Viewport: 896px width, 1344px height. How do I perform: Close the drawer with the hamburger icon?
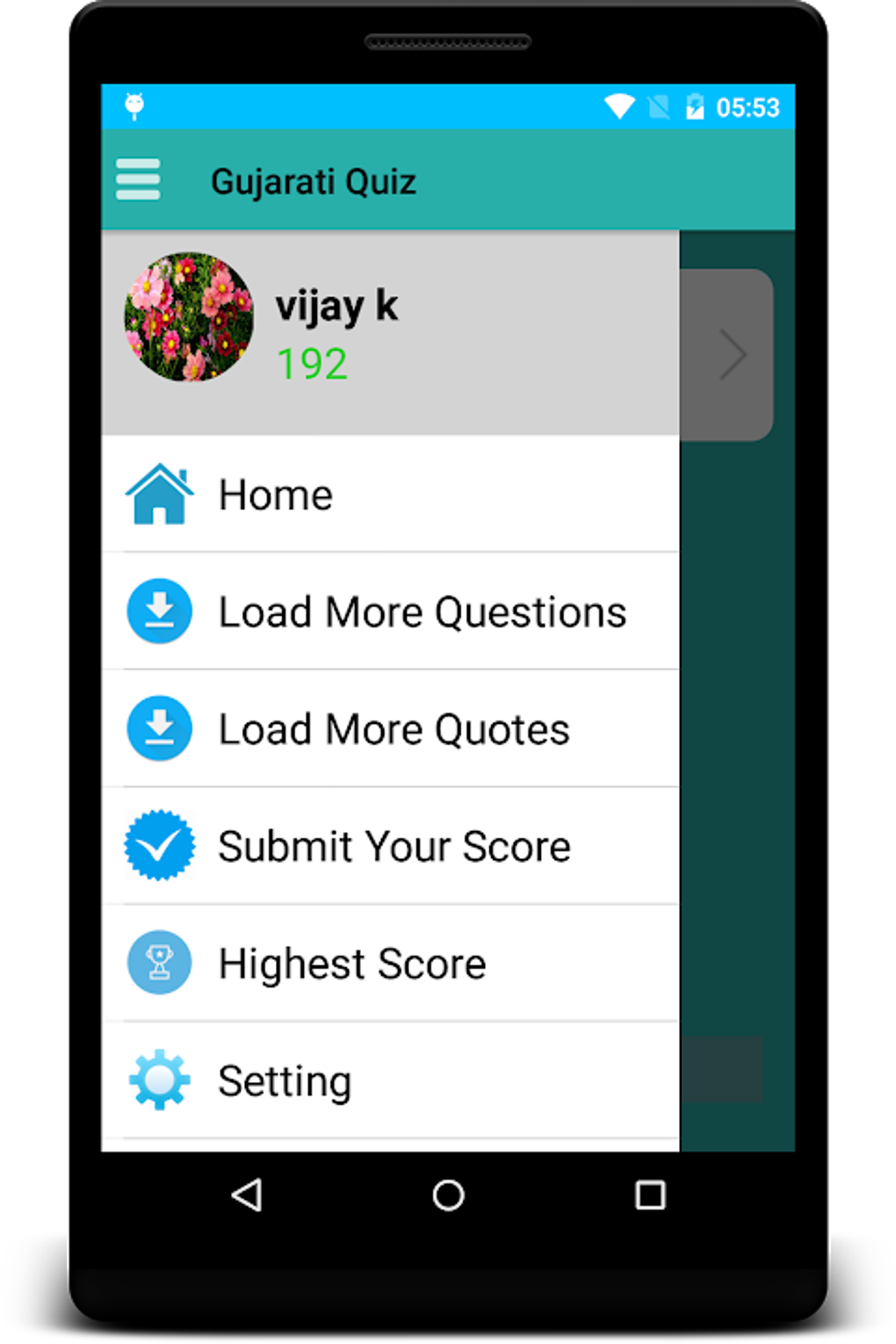point(138,179)
